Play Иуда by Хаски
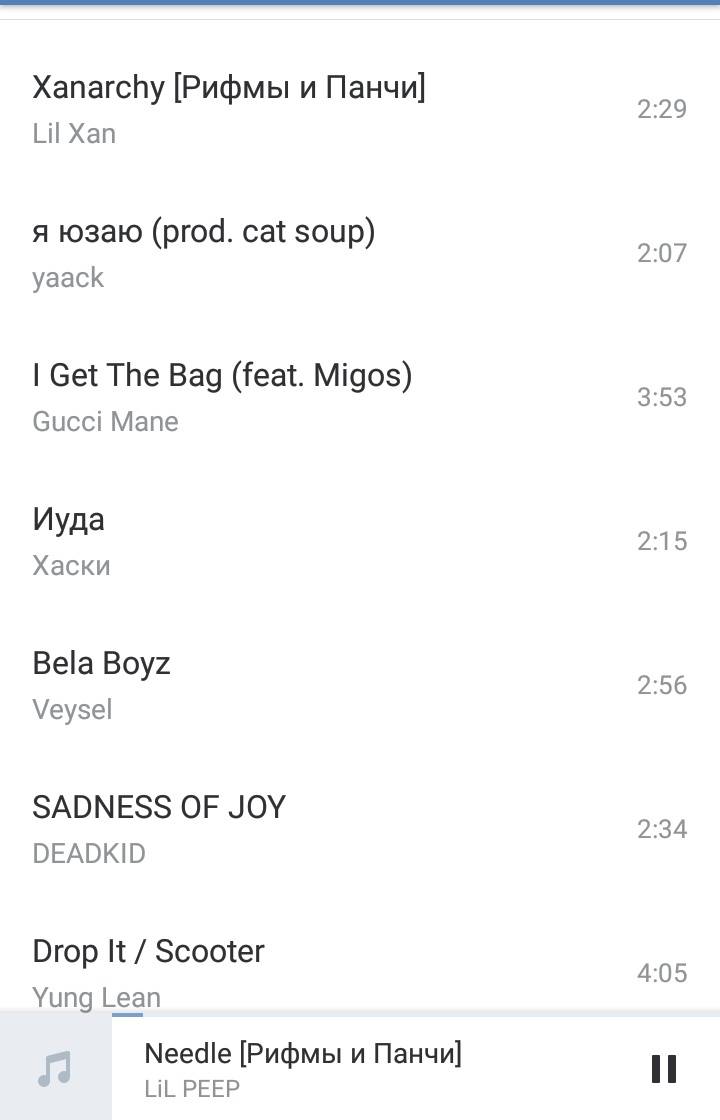The height and width of the screenshot is (1120, 720). 70,540
